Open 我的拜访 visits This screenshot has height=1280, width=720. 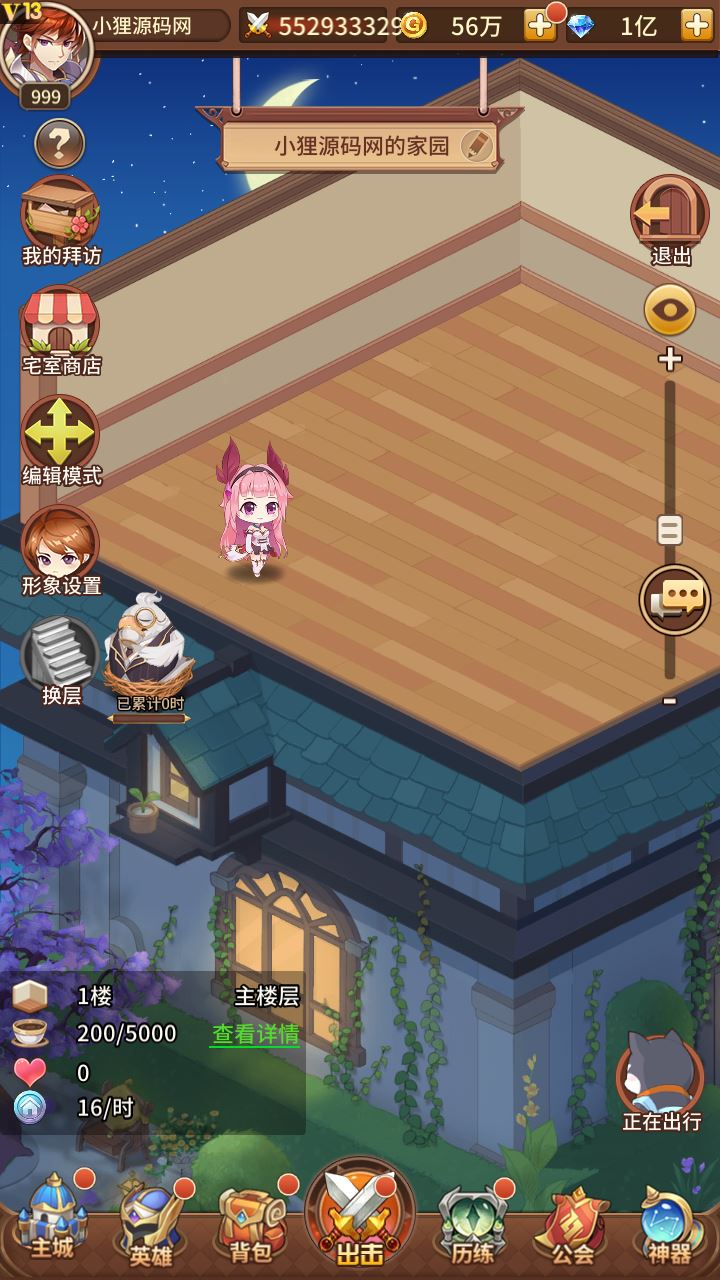(61, 217)
